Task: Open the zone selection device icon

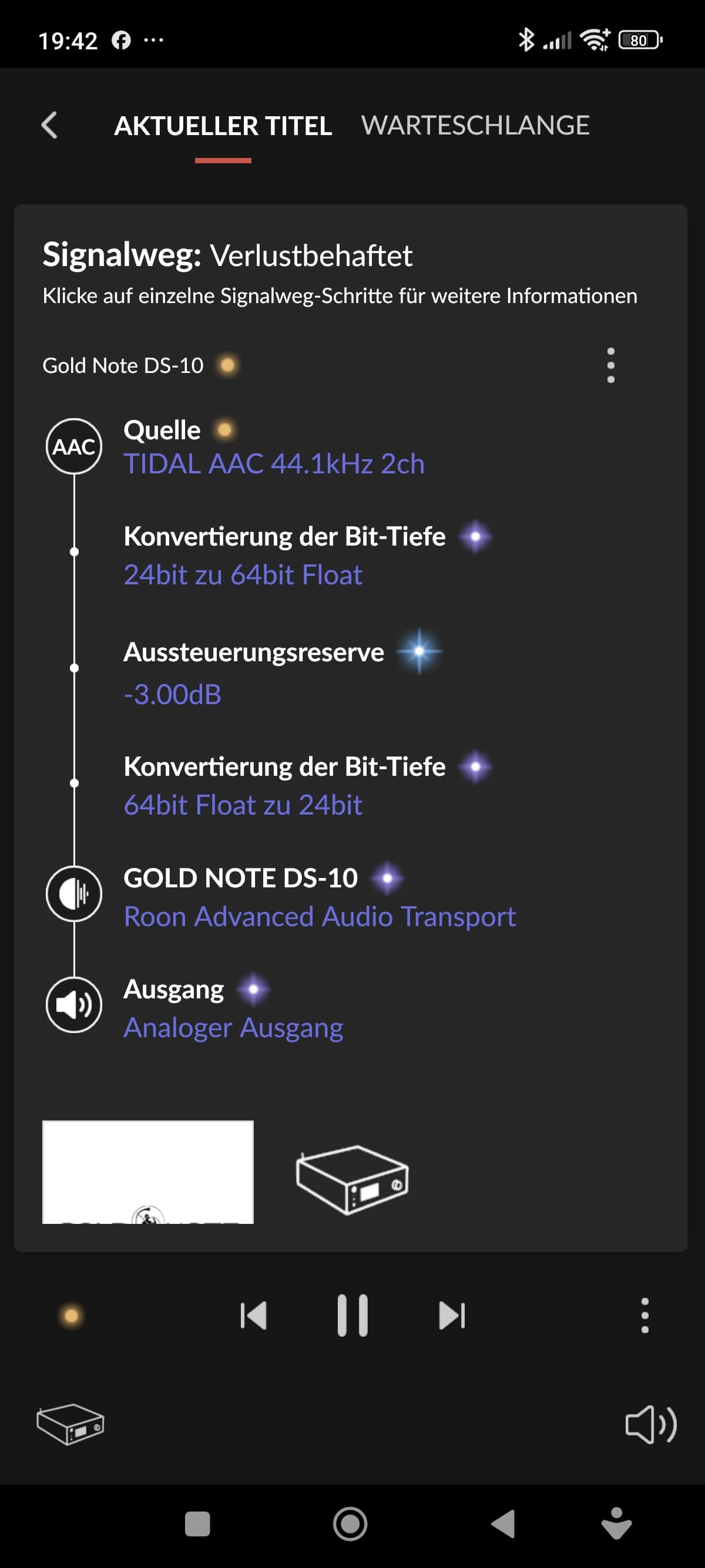Action: point(70,1424)
